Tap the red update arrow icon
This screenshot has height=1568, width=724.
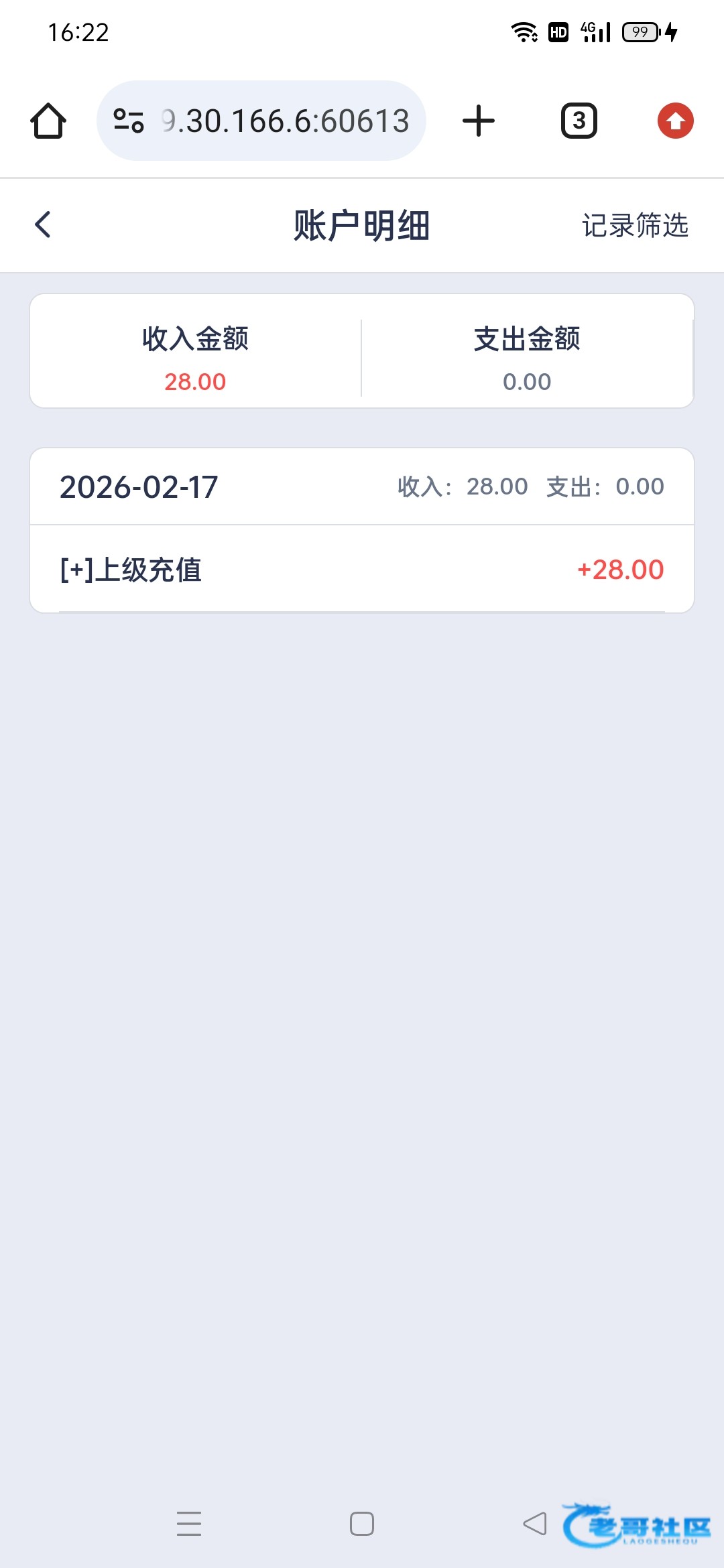(675, 121)
